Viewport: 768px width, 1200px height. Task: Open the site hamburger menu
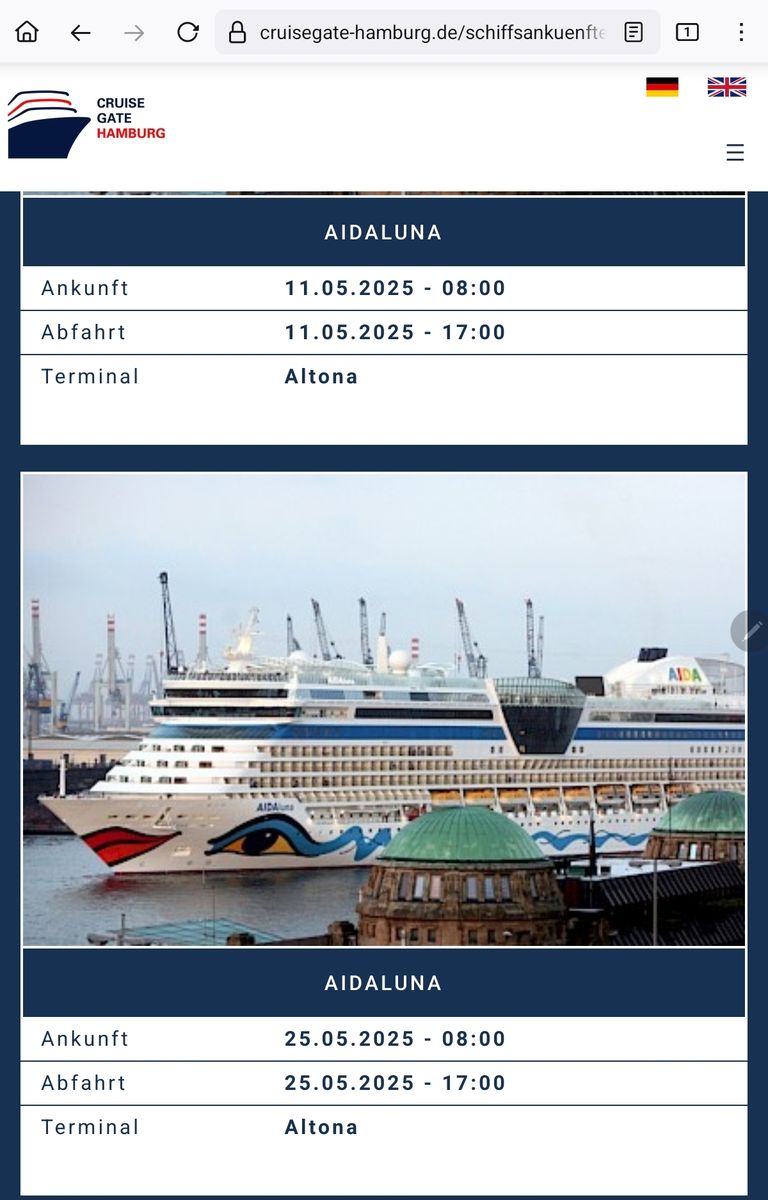point(735,152)
